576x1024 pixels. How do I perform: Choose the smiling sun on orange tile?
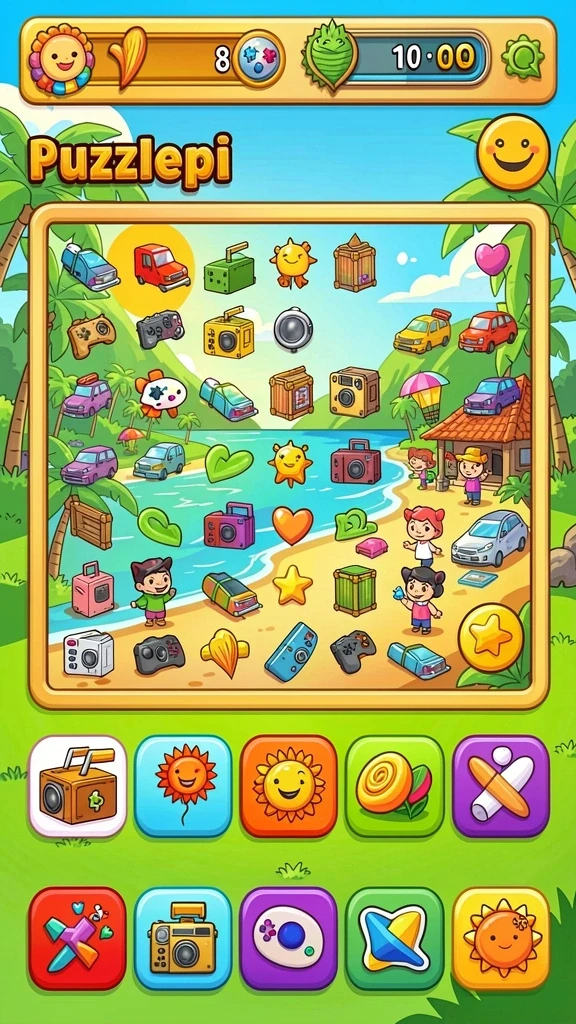pyautogui.click(x=289, y=786)
